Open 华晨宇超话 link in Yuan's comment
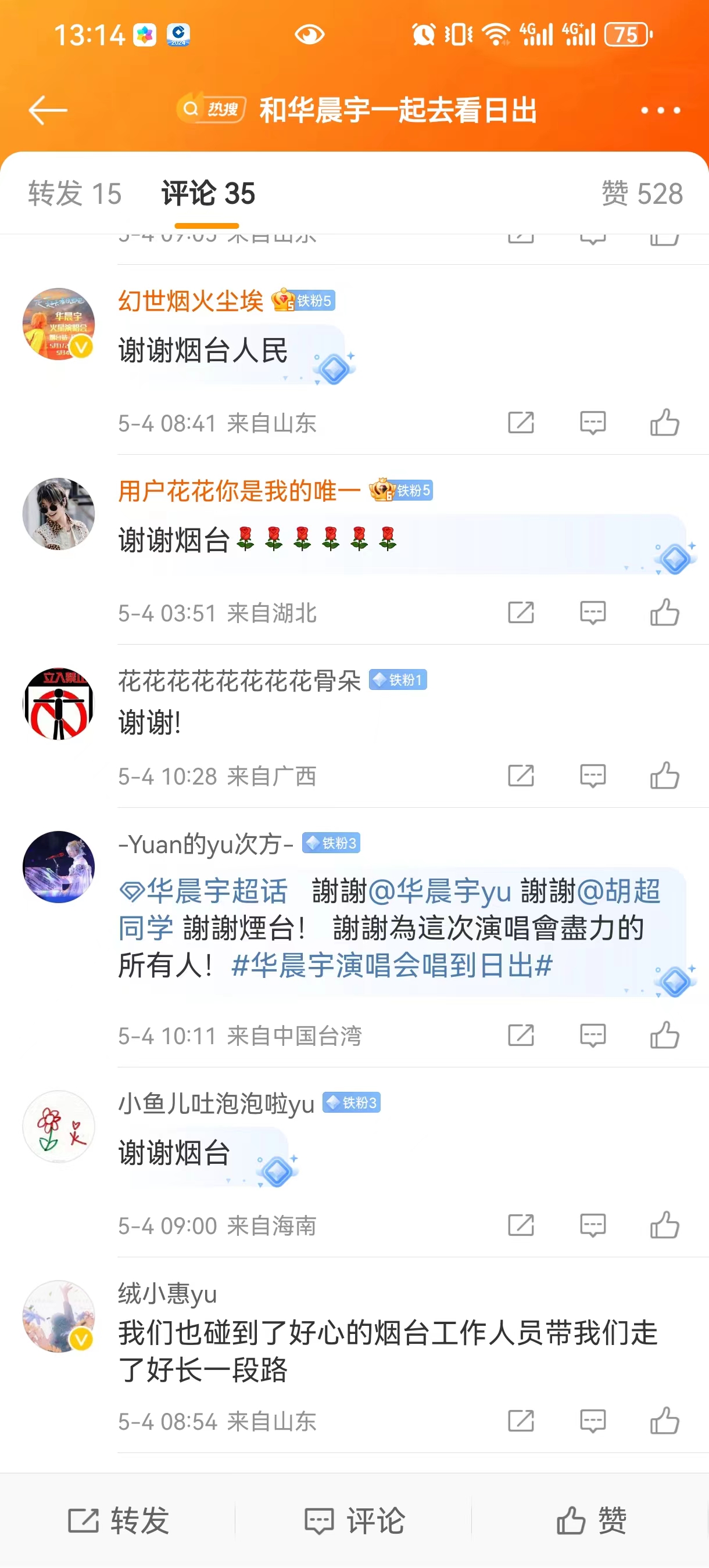Screen dimensions: 709x1568 (x=204, y=891)
